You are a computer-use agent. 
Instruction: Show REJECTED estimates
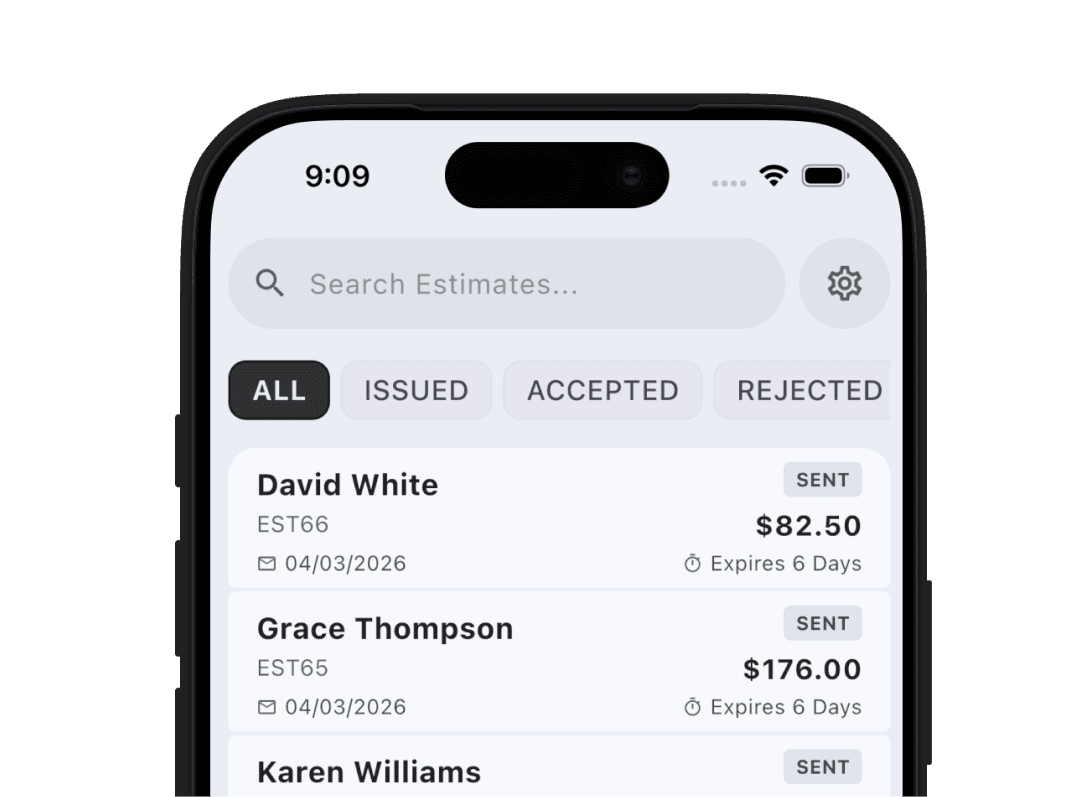(x=805, y=390)
